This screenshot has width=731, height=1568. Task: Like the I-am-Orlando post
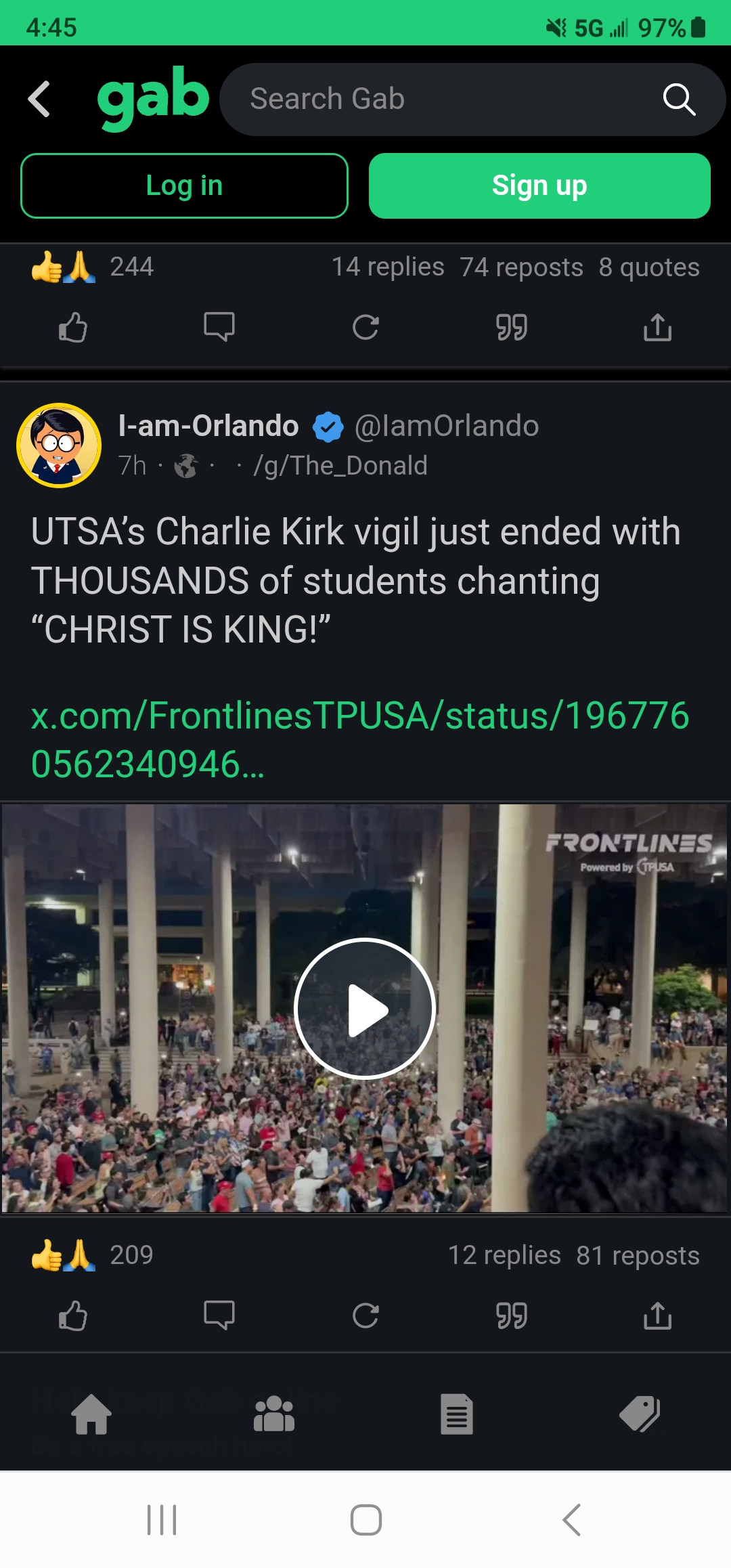coord(73,1316)
